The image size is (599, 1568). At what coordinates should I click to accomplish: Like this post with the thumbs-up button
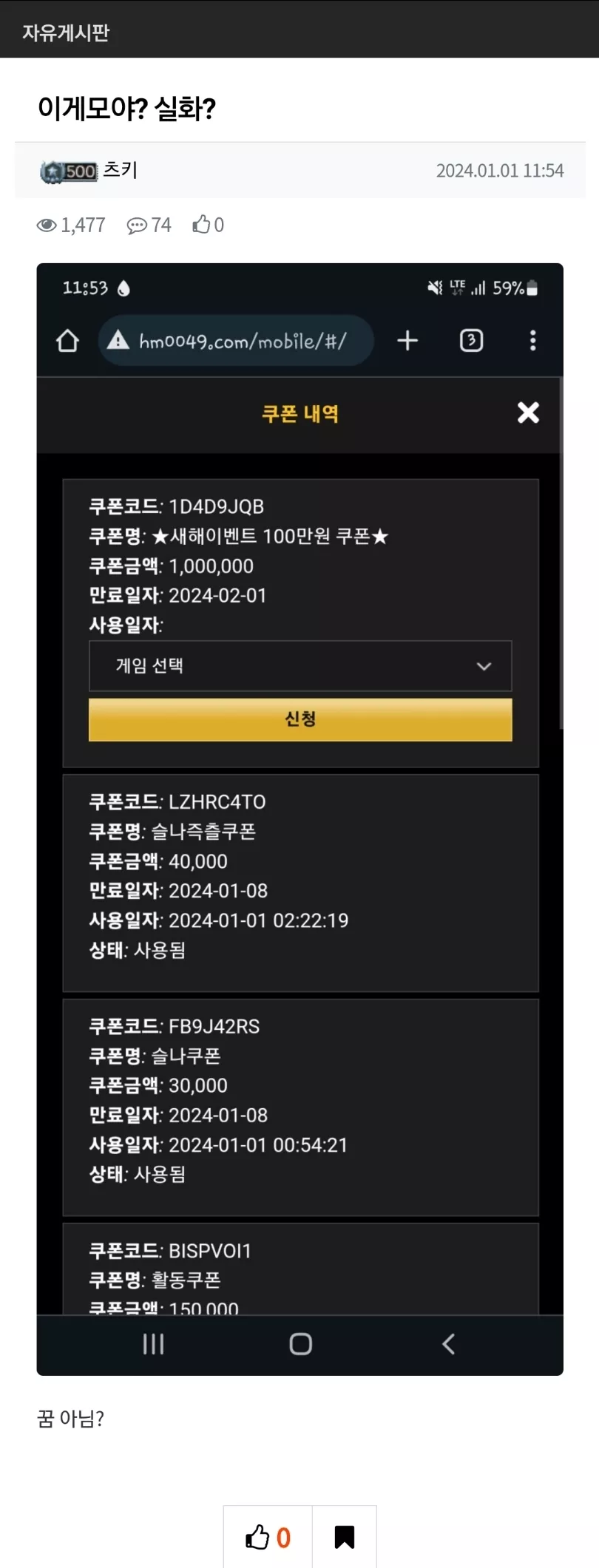267,1537
